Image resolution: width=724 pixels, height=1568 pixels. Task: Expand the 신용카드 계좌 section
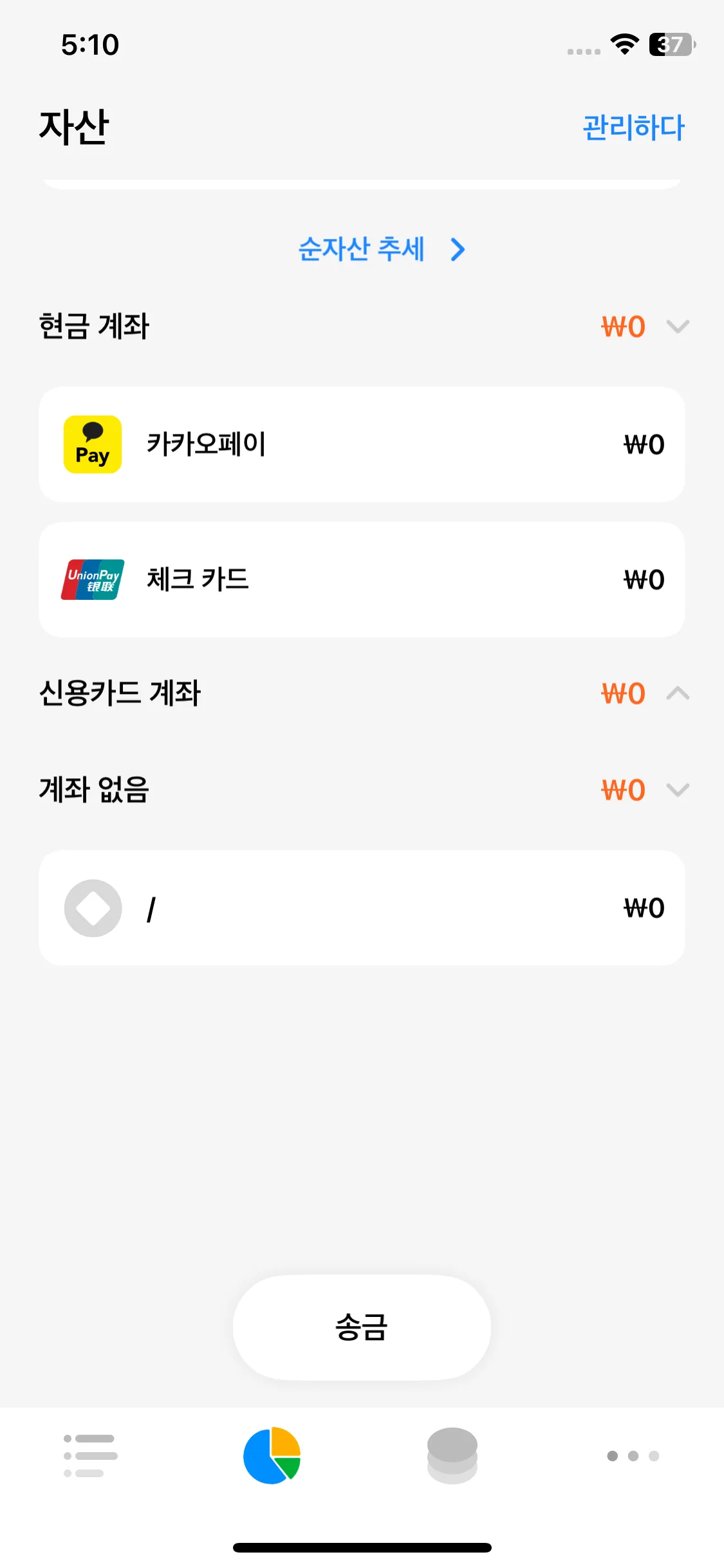677,693
